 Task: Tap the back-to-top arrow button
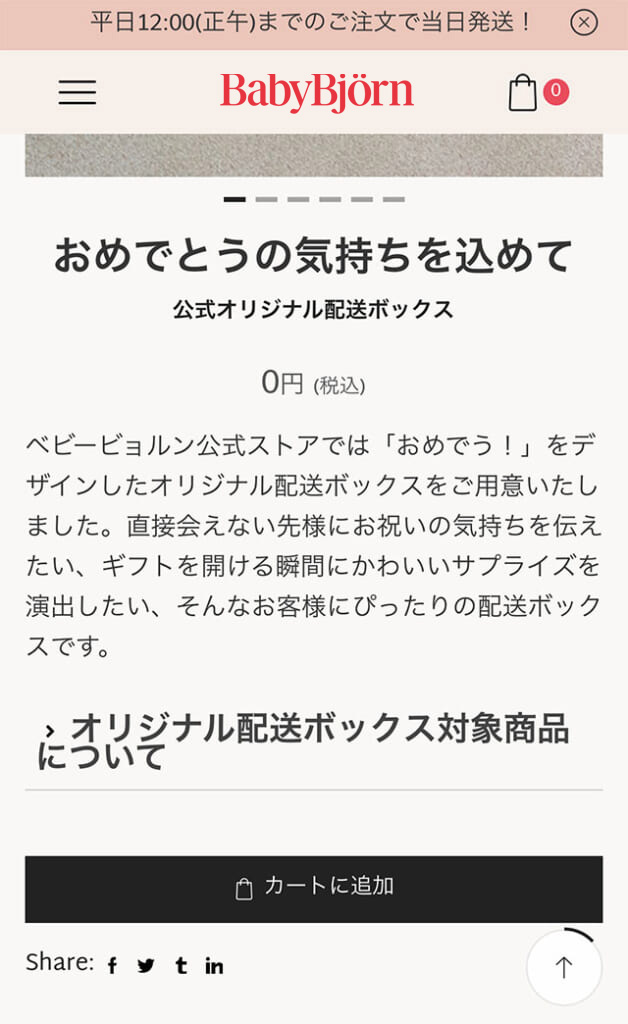coord(564,967)
